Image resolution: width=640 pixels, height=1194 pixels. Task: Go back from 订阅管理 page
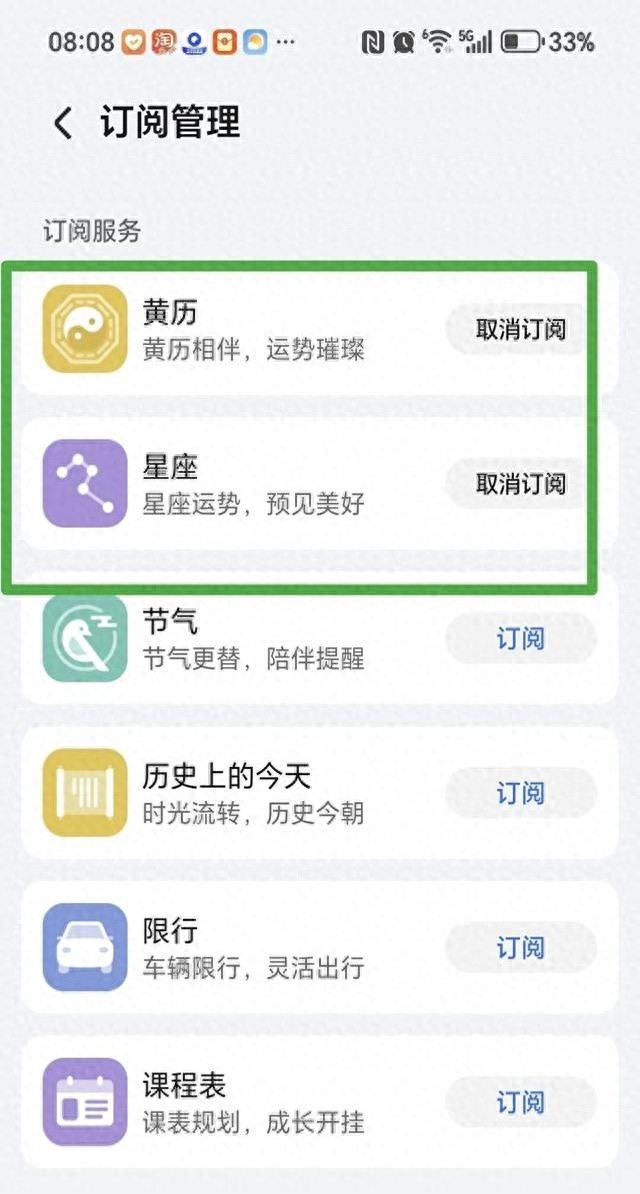tap(63, 124)
